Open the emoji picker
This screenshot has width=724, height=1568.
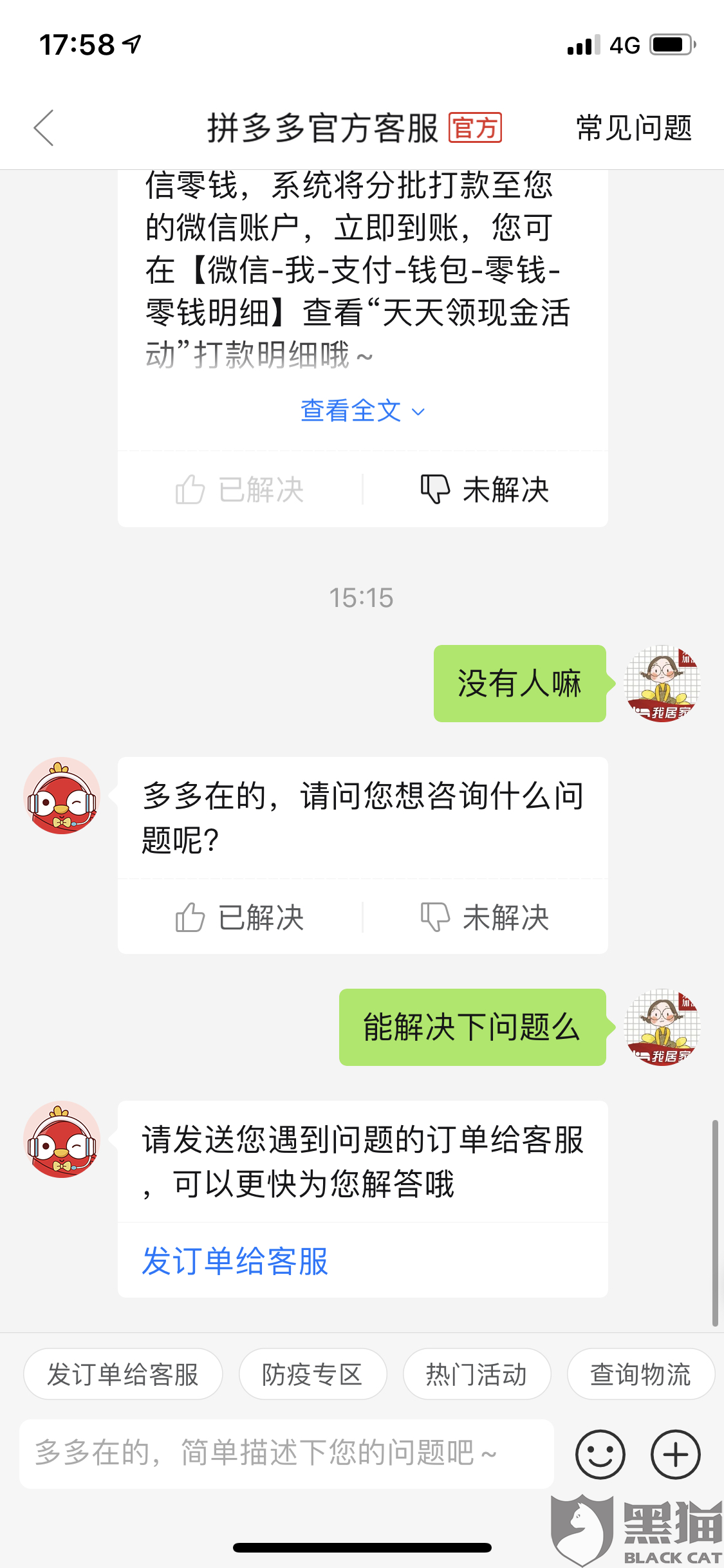coord(600,1454)
